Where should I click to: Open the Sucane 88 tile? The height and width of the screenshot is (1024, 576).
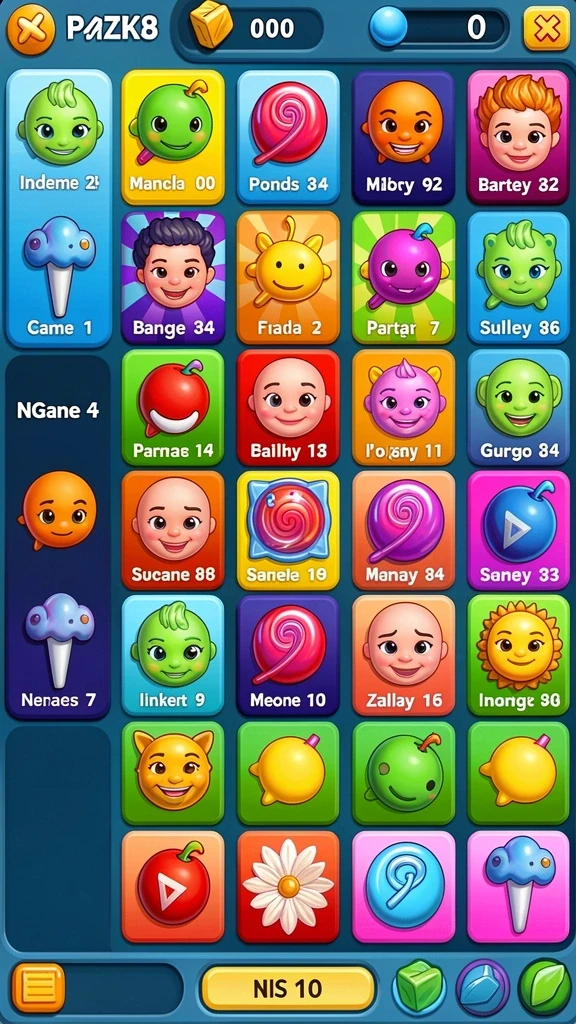(173, 530)
